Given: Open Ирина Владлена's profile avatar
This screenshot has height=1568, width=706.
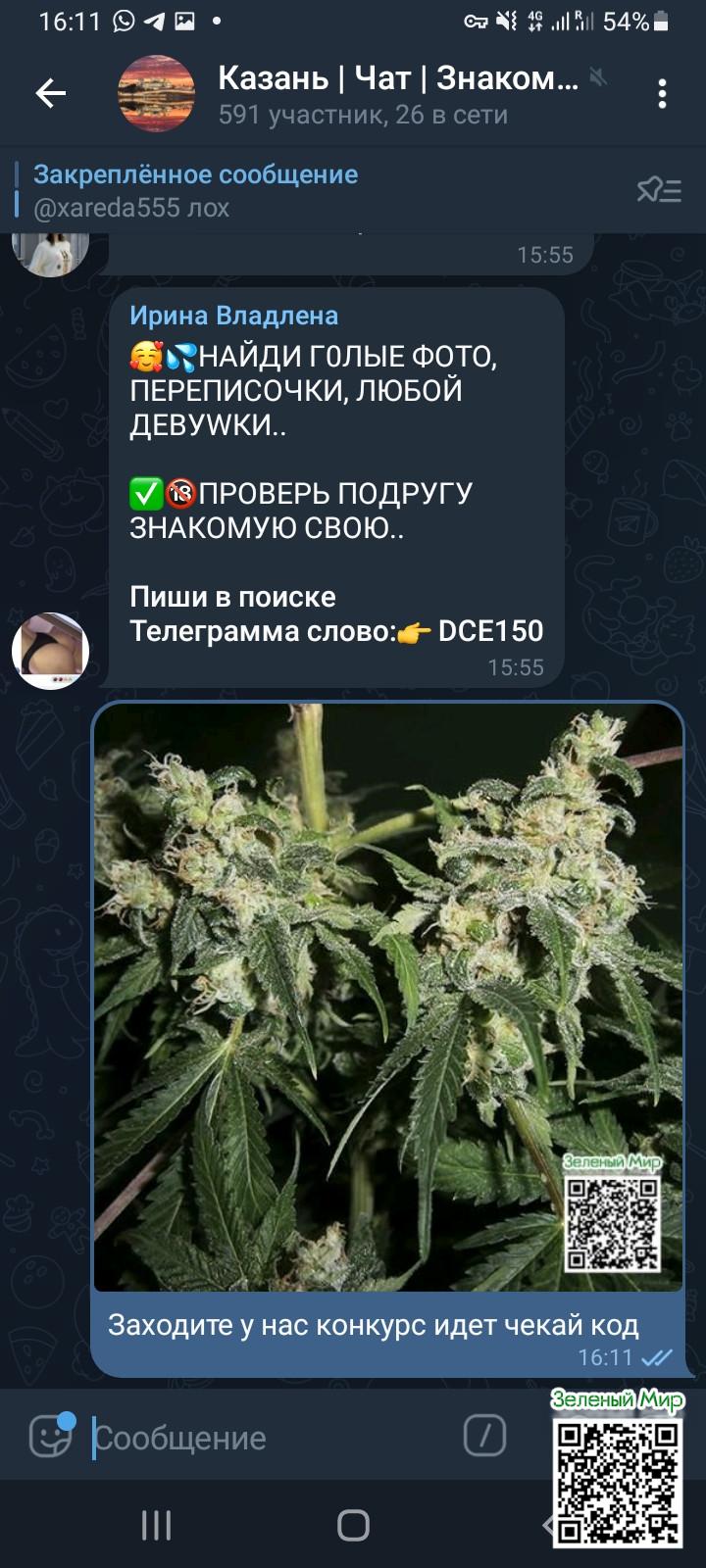Looking at the screenshot, I should [50, 650].
